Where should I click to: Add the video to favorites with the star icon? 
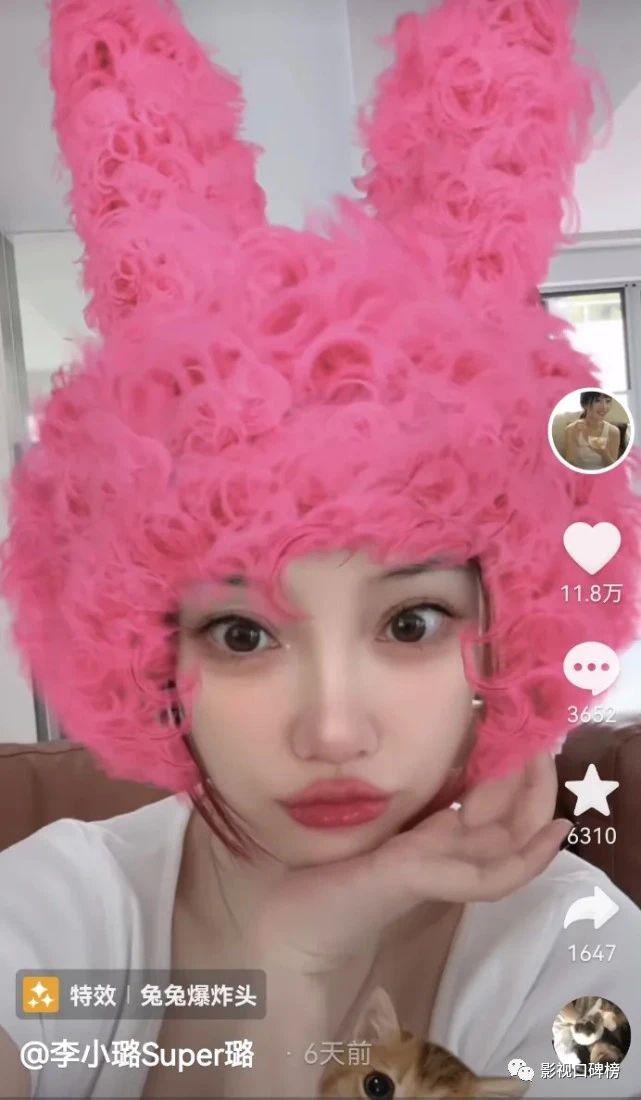[x=592, y=790]
